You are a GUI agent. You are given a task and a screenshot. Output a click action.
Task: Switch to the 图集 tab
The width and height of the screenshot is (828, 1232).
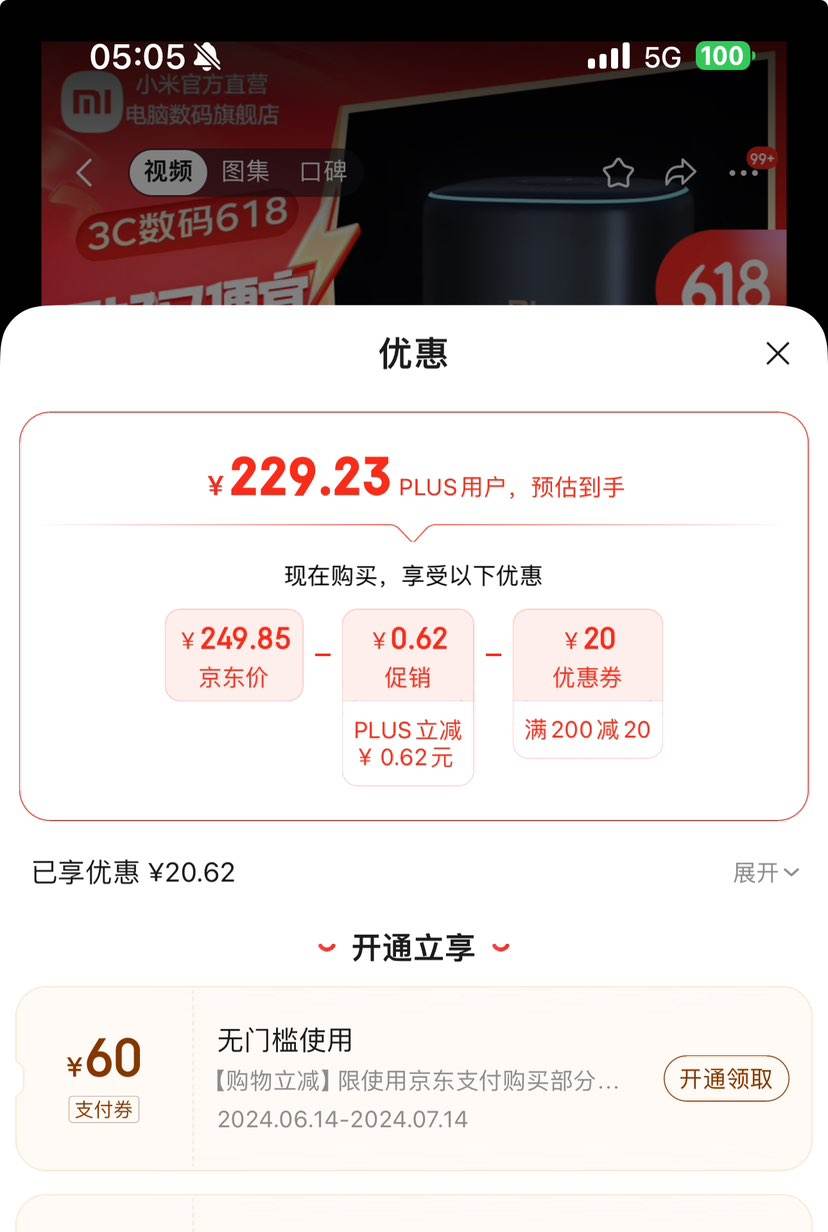[246, 172]
